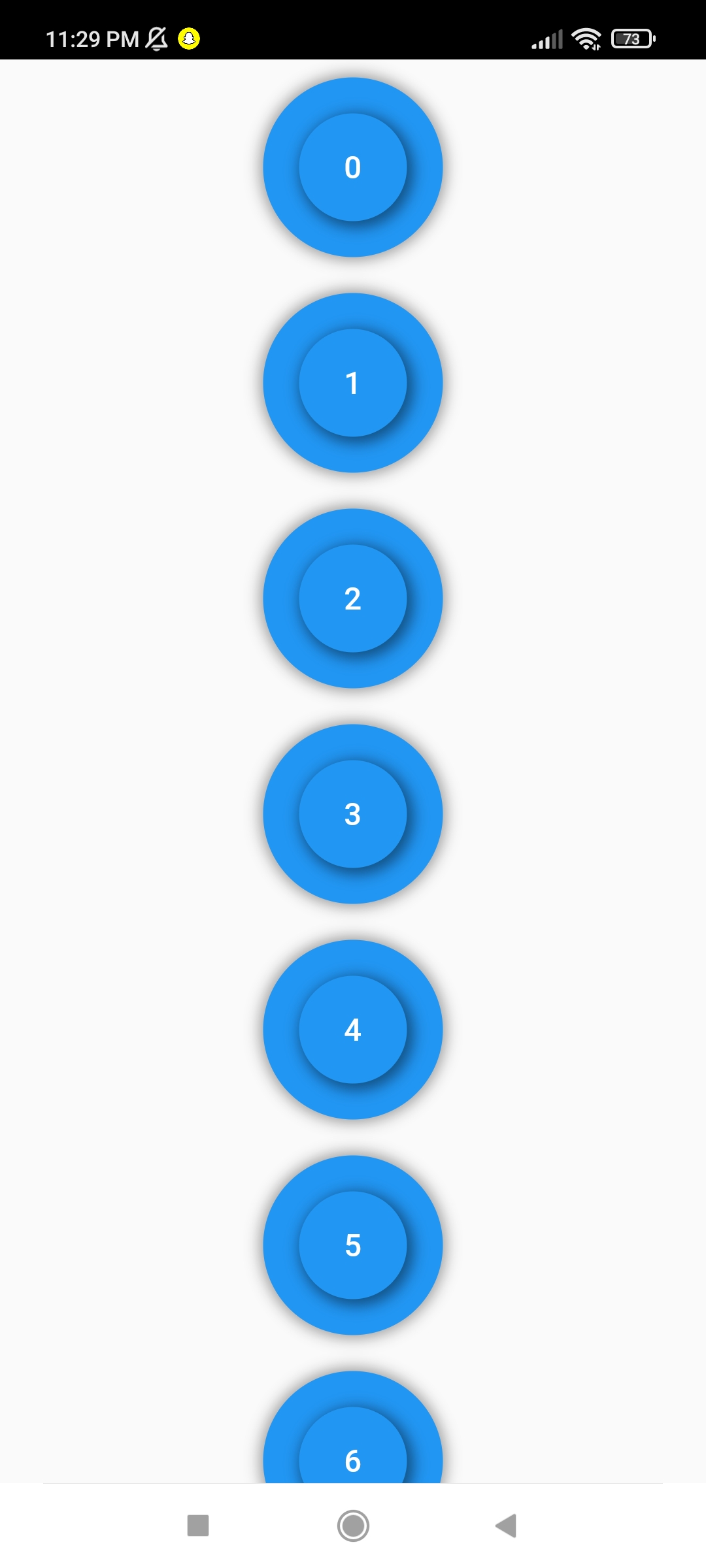Image resolution: width=706 pixels, height=1568 pixels.
Task: Tap the Wi-Fi status icon
Action: tap(585, 39)
